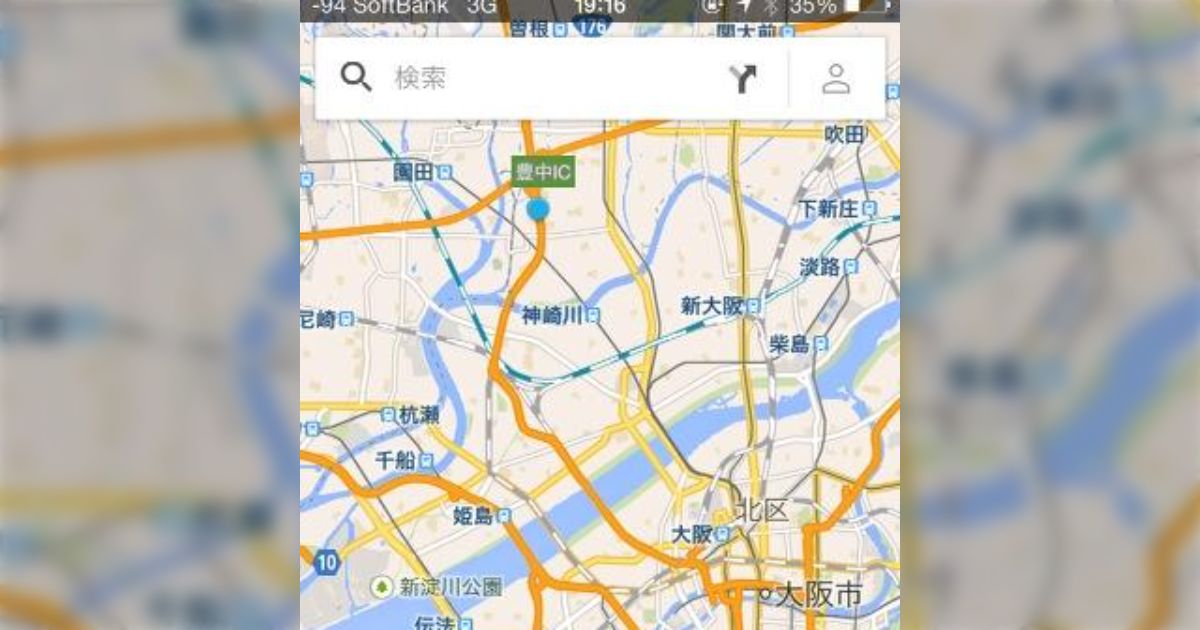Image resolution: width=1200 pixels, height=630 pixels.
Task: Select the 新淀川公園 park marker
Action: [381, 586]
